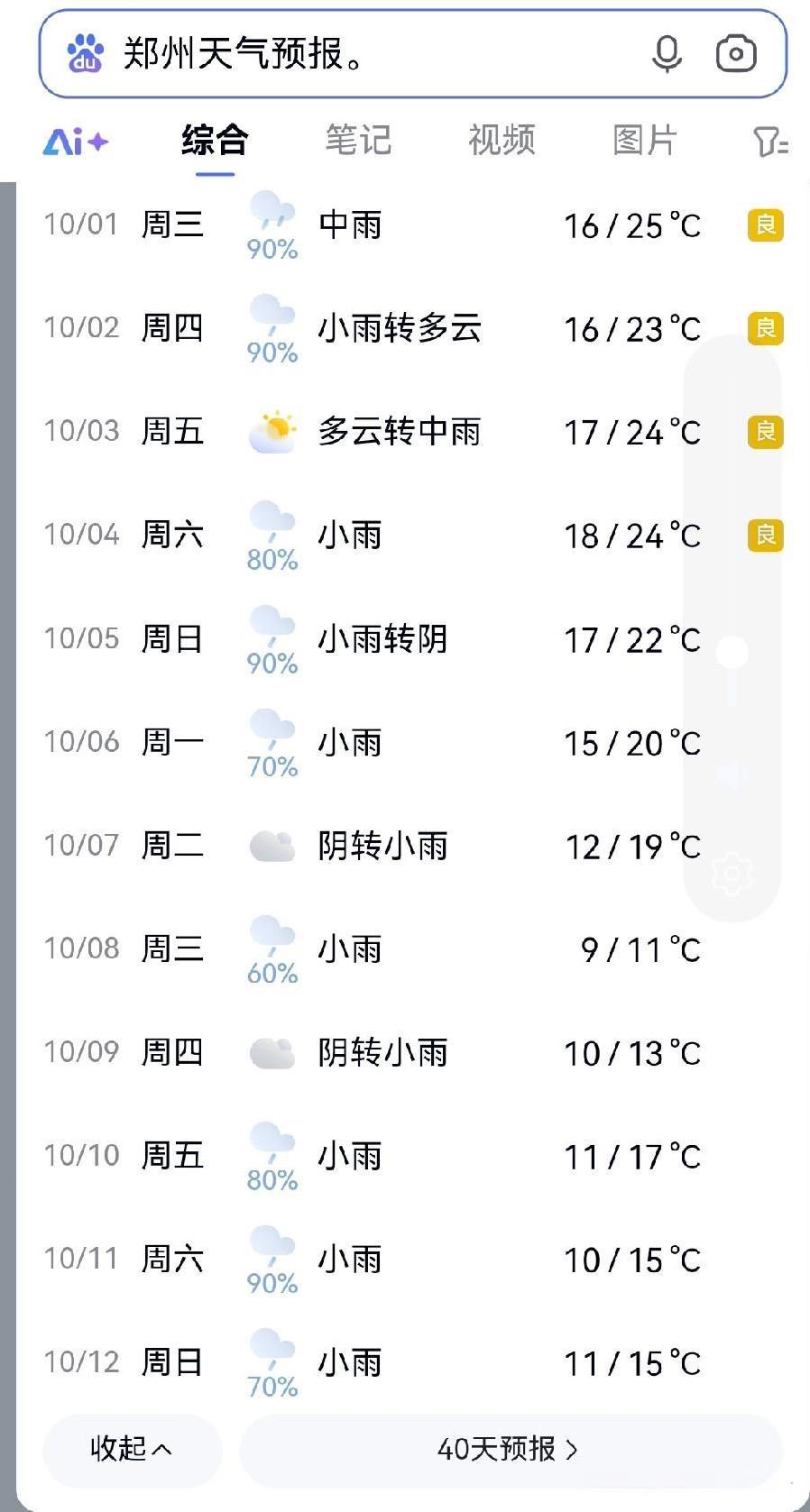
Task: Open the search filter icon
Action: coord(769,142)
